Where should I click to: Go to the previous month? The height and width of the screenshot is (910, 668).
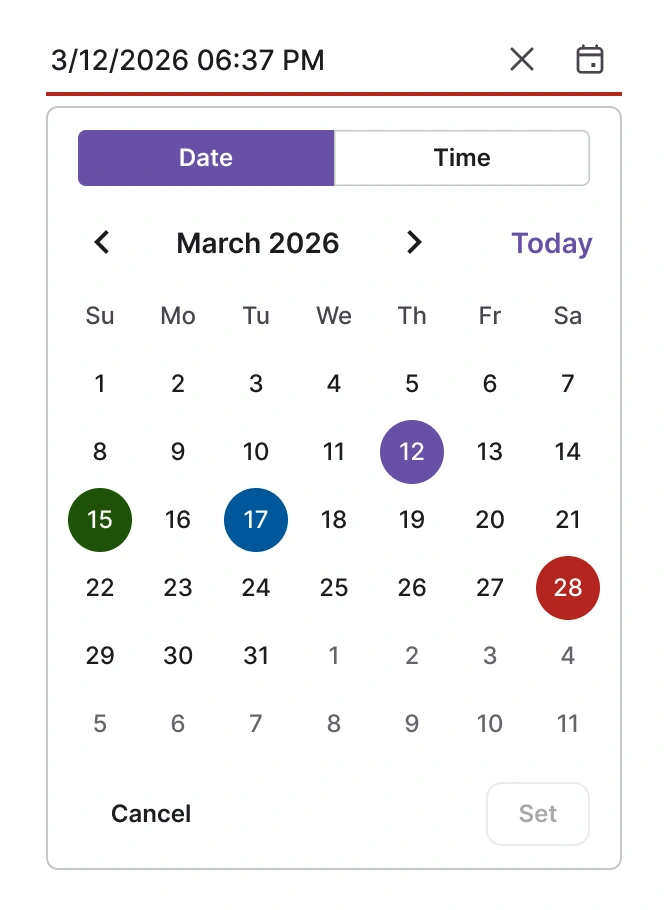click(102, 243)
